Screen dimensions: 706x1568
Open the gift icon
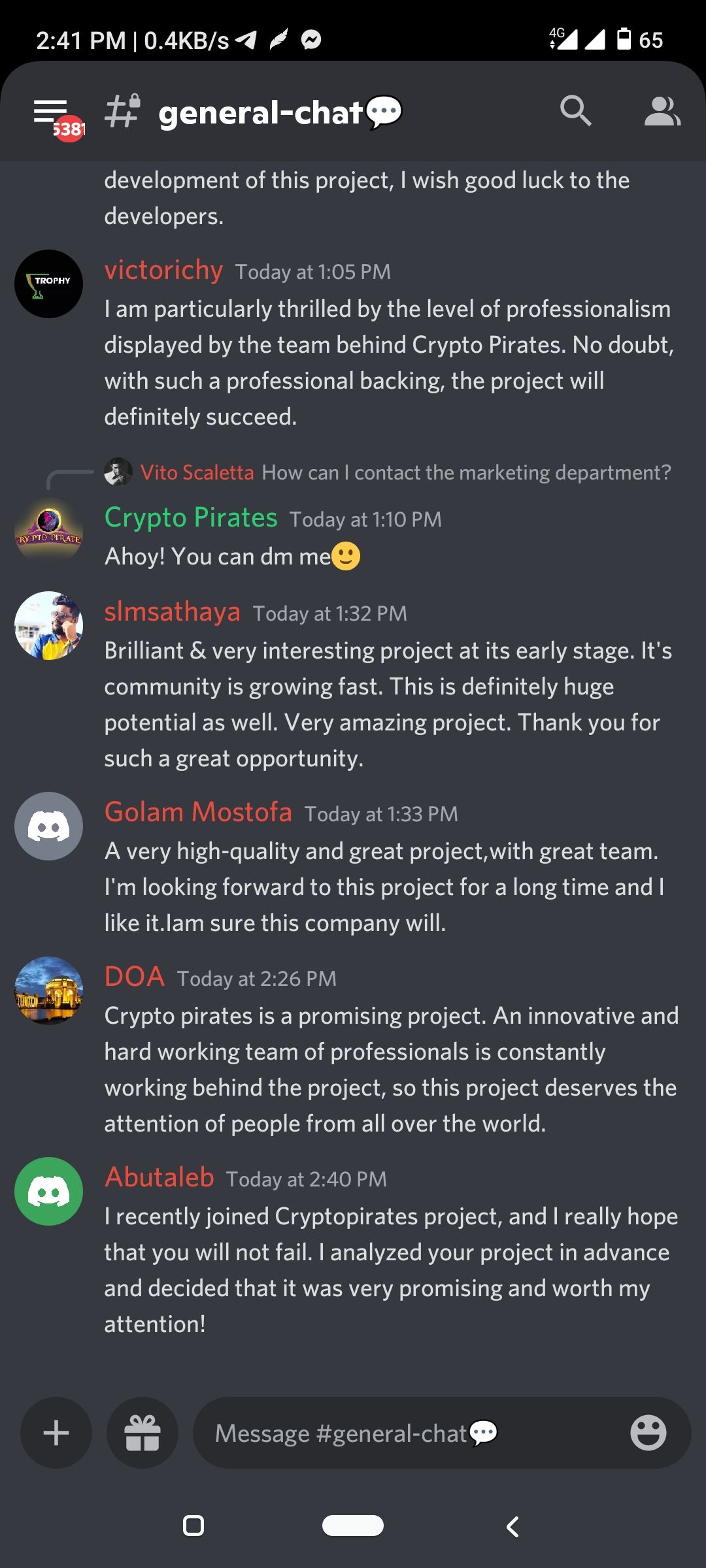pos(143,1433)
